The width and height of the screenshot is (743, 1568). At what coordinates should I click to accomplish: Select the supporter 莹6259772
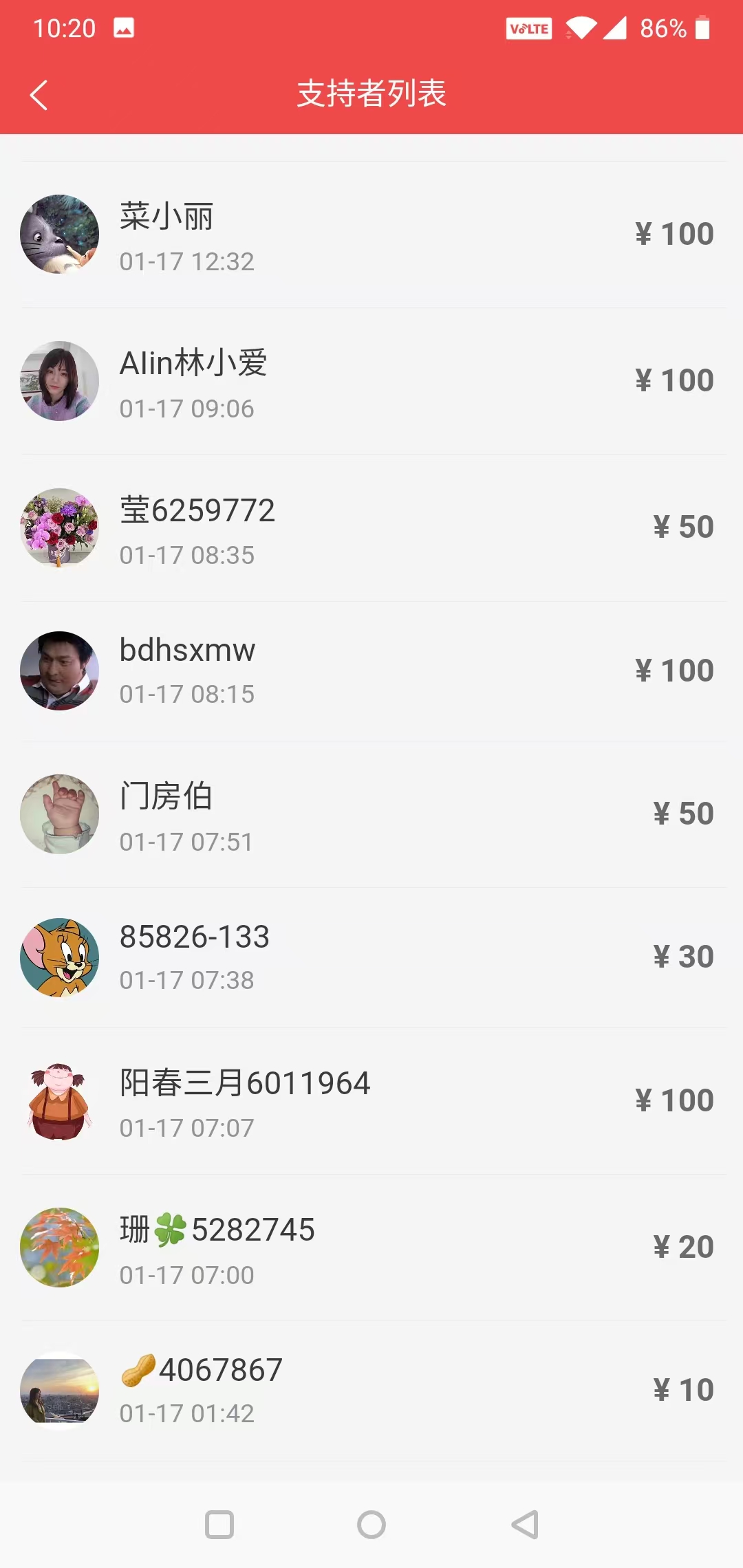[371, 528]
